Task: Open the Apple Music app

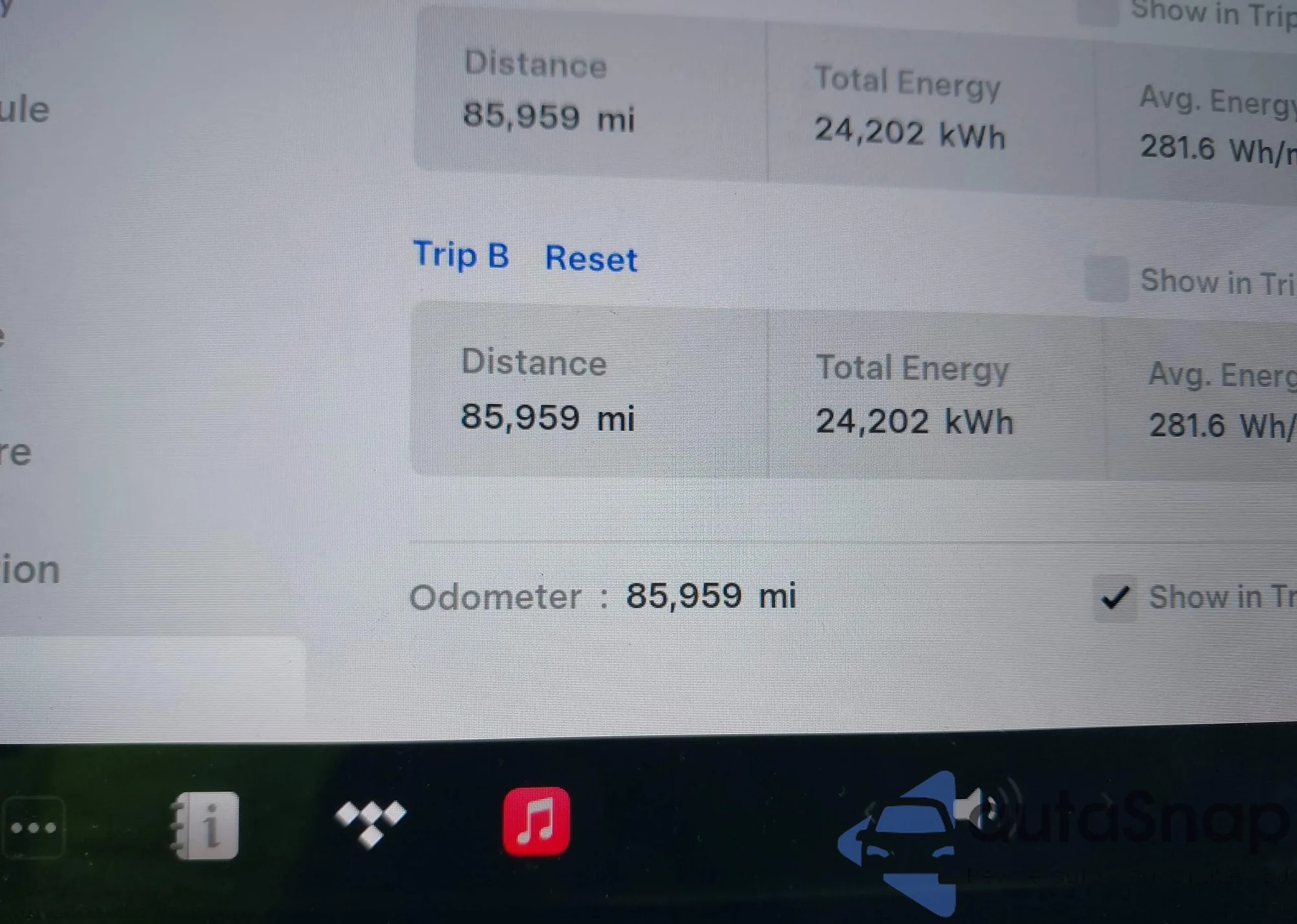Action: click(x=536, y=822)
